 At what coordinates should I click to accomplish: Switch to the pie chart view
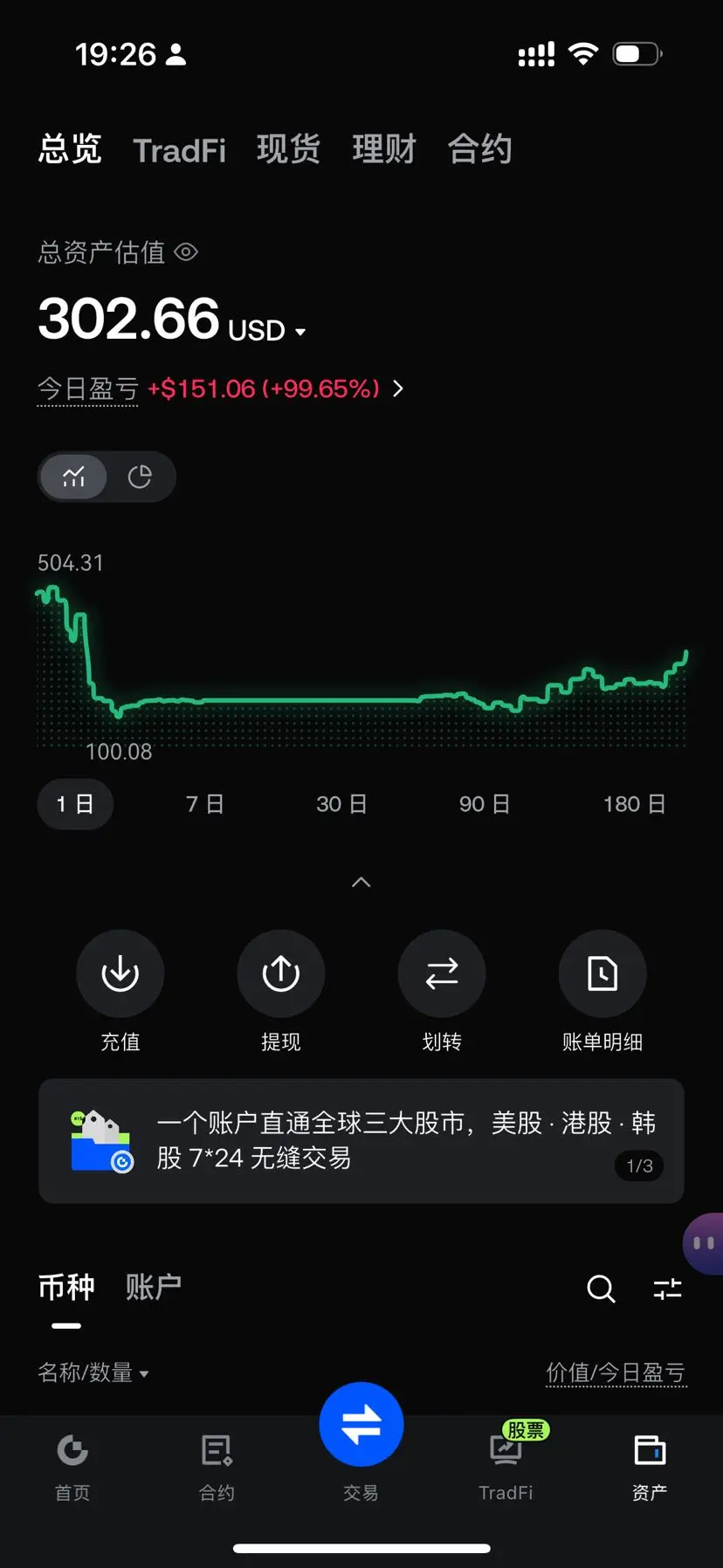pos(140,477)
